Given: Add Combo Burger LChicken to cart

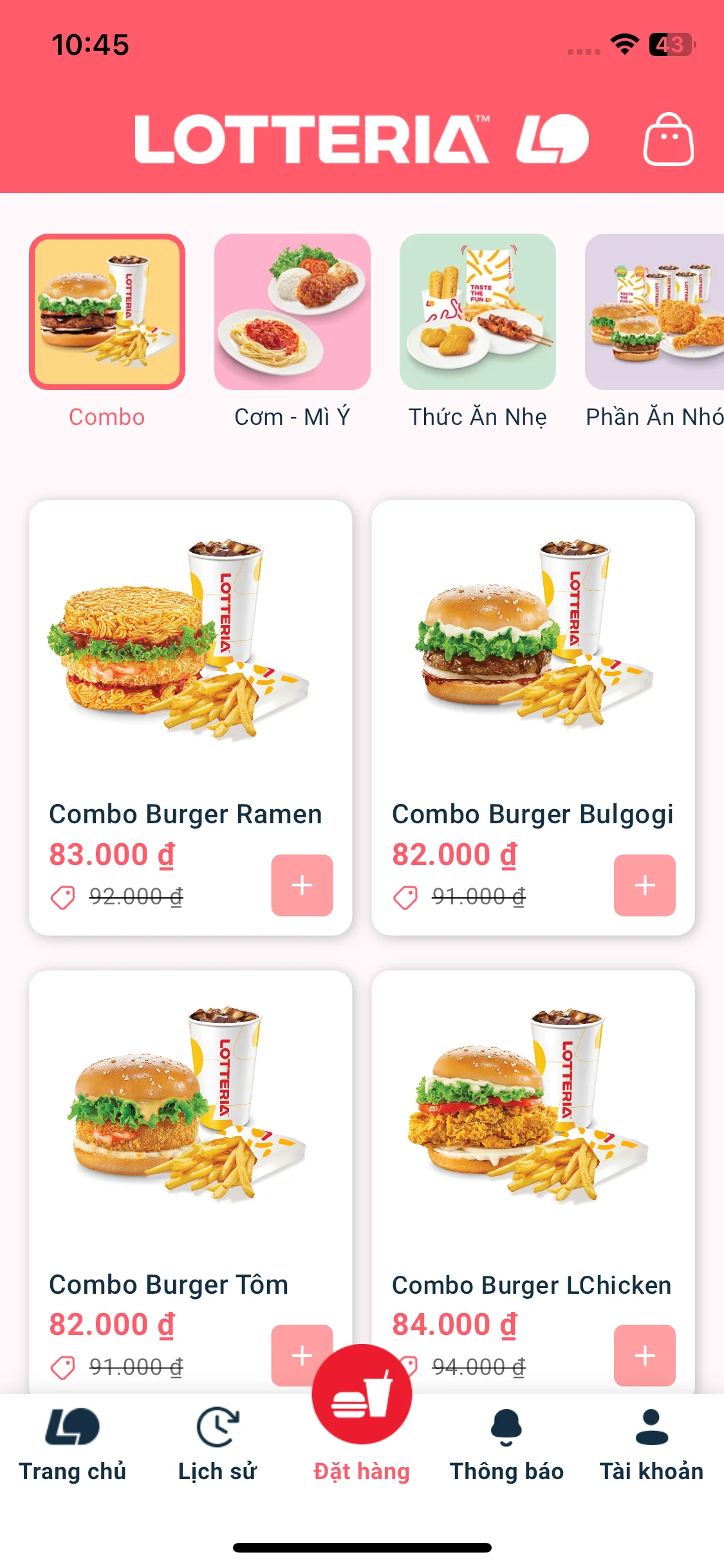Looking at the screenshot, I should [644, 1355].
